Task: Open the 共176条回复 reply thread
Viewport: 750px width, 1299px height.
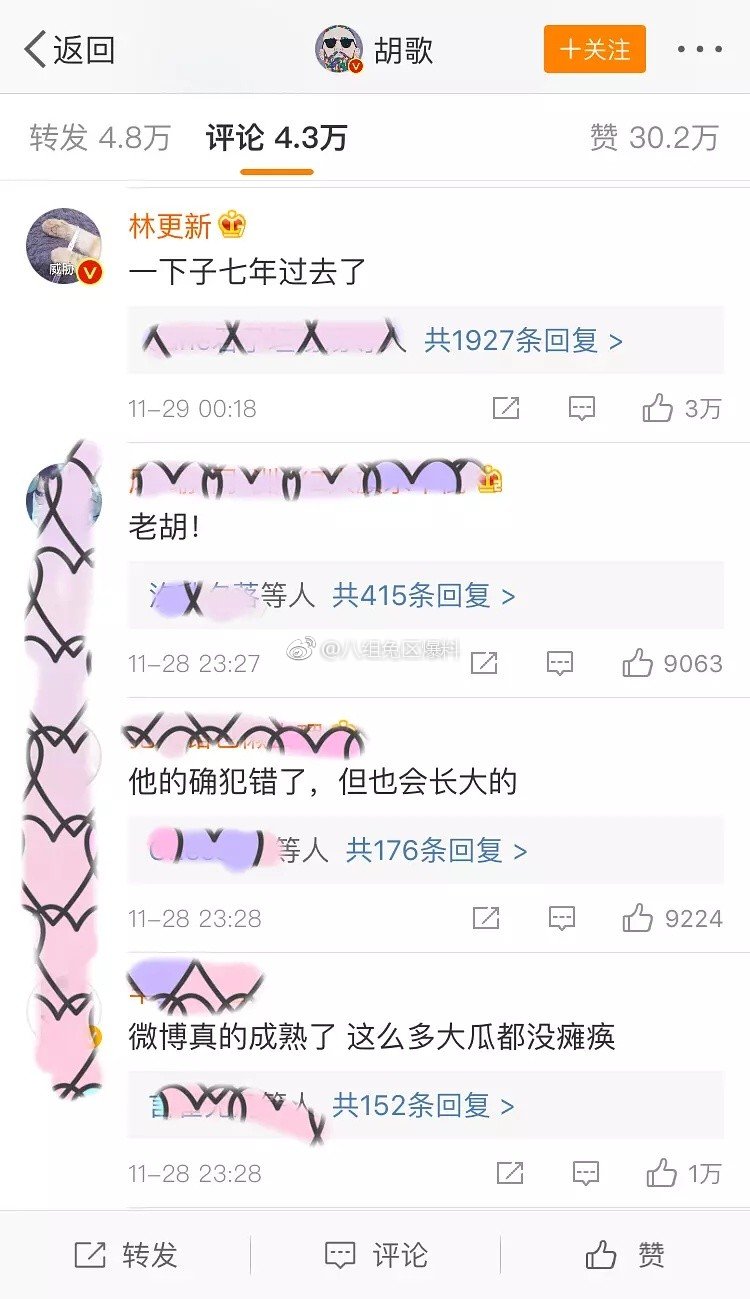Action: (436, 851)
